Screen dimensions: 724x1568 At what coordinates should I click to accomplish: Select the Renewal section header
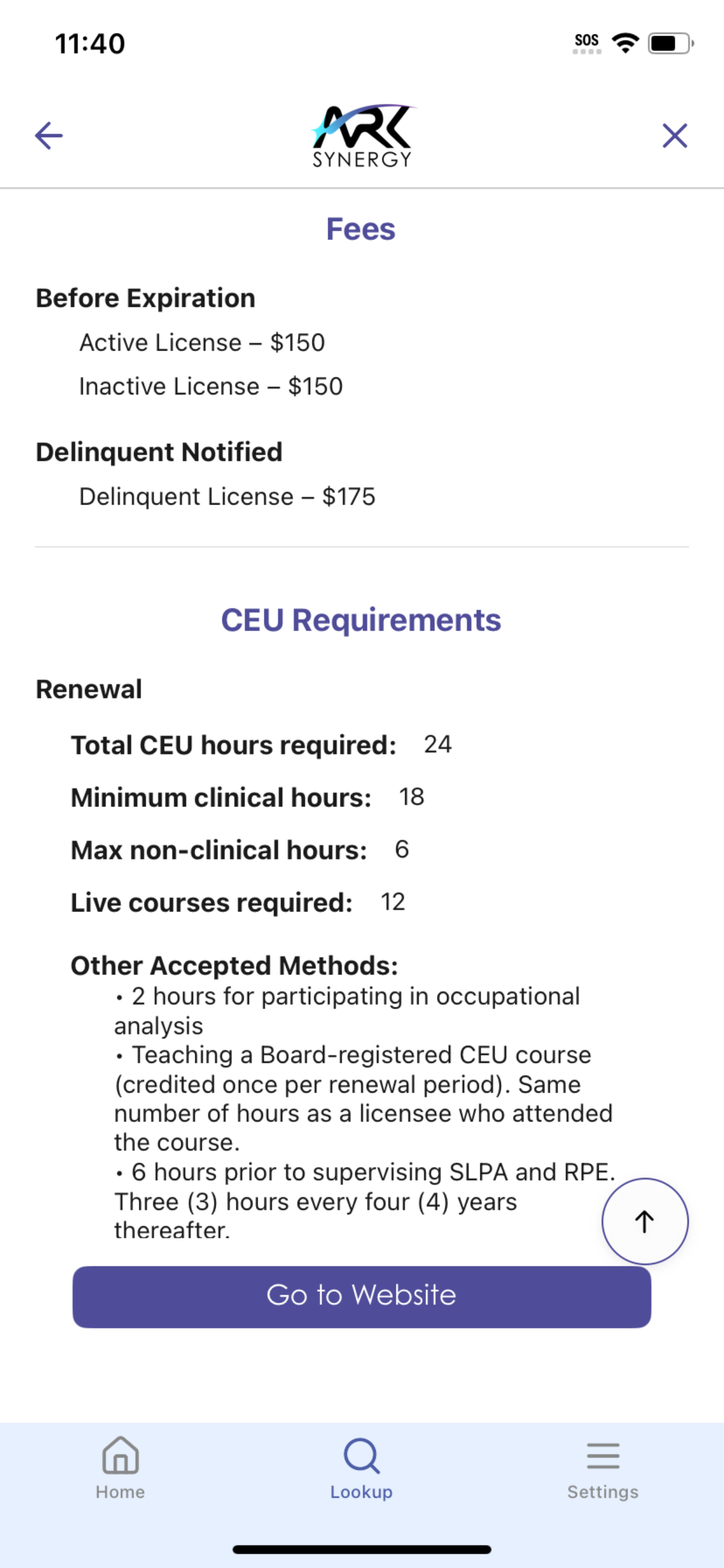[x=89, y=688]
